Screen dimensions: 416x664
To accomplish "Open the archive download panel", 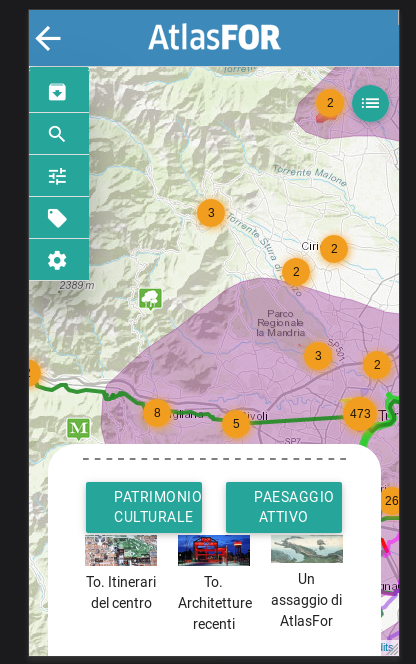I will (x=59, y=91).
